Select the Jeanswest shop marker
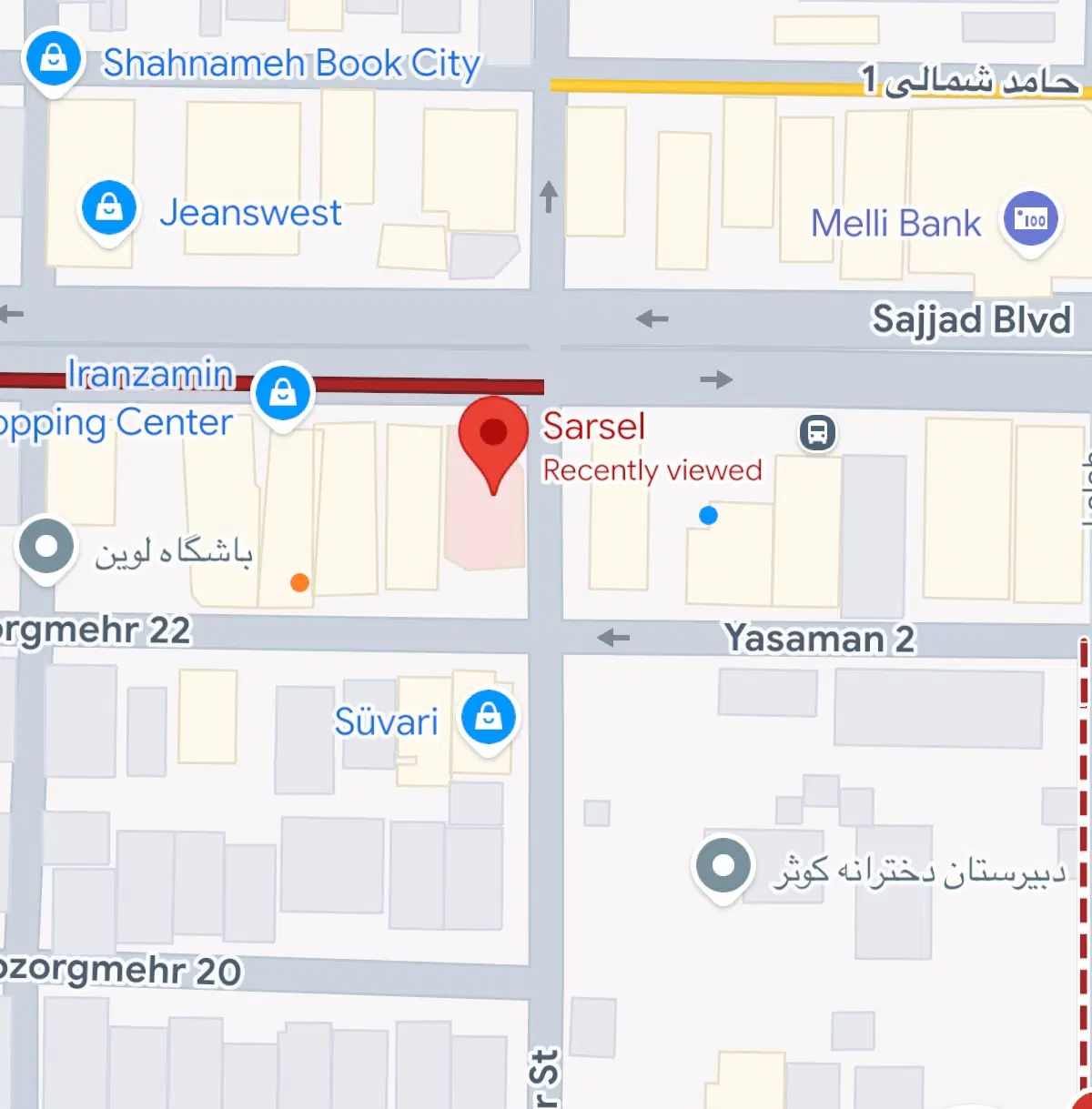Image resolution: width=1092 pixels, height=1109 pixels. (109, 208)
